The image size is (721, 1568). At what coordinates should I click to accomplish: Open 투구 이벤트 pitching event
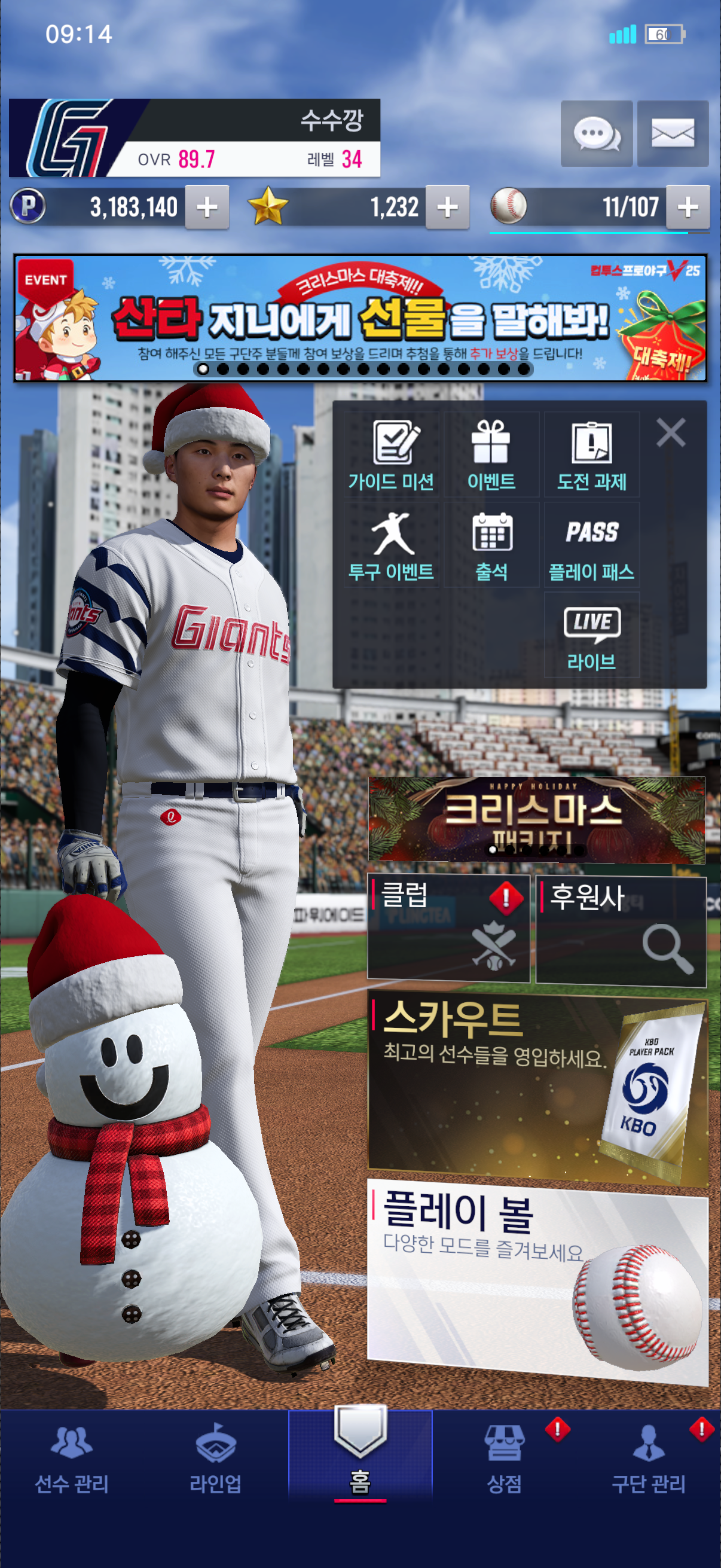[391, 545]
